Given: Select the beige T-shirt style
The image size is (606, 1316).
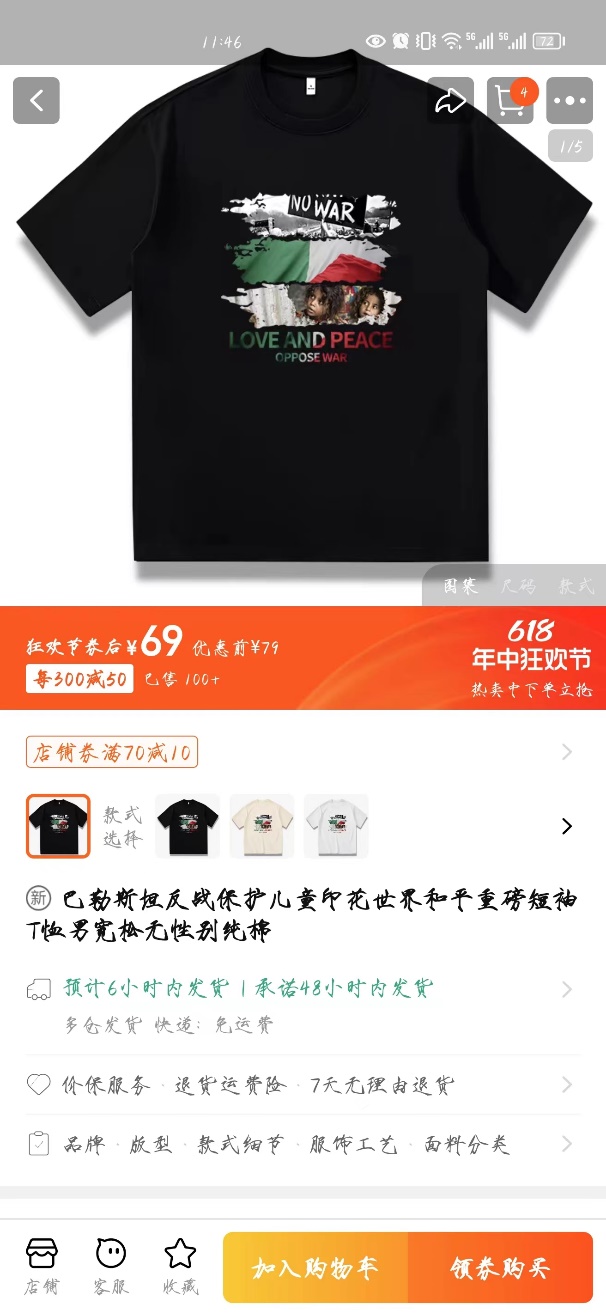Looking at the screenshot, I should click(x=261, y=826).
